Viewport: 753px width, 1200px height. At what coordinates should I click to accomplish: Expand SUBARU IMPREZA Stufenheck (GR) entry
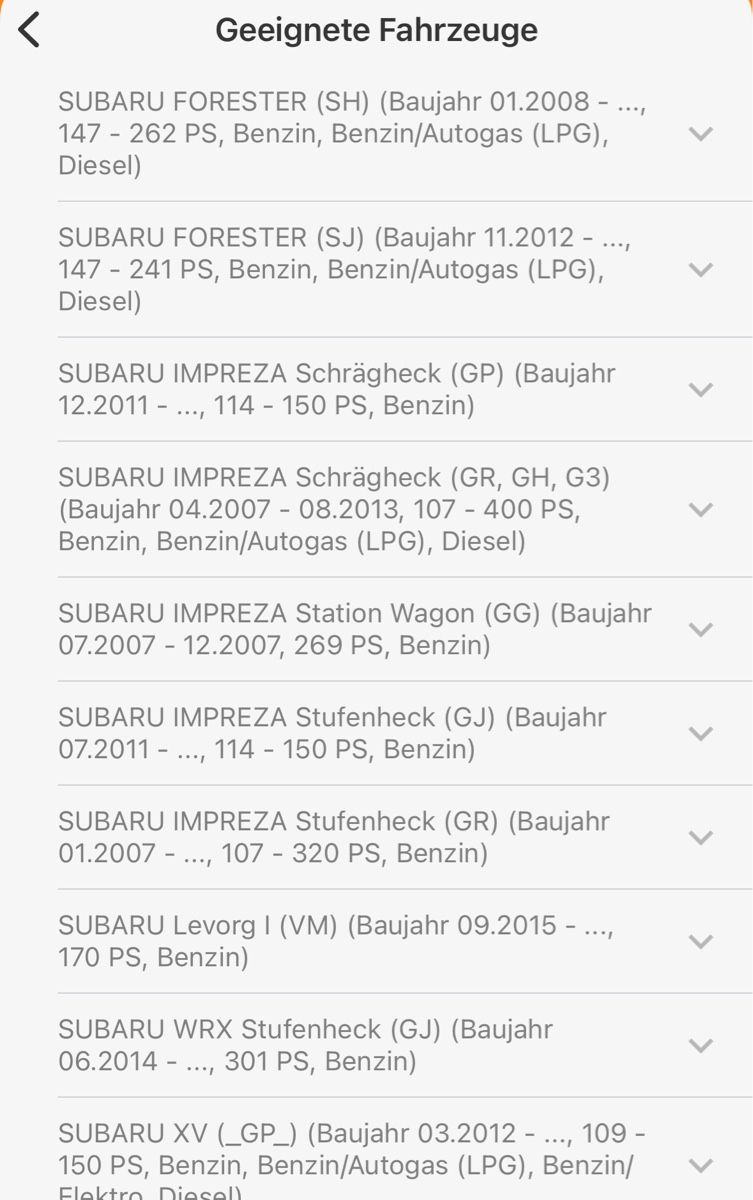701,837
